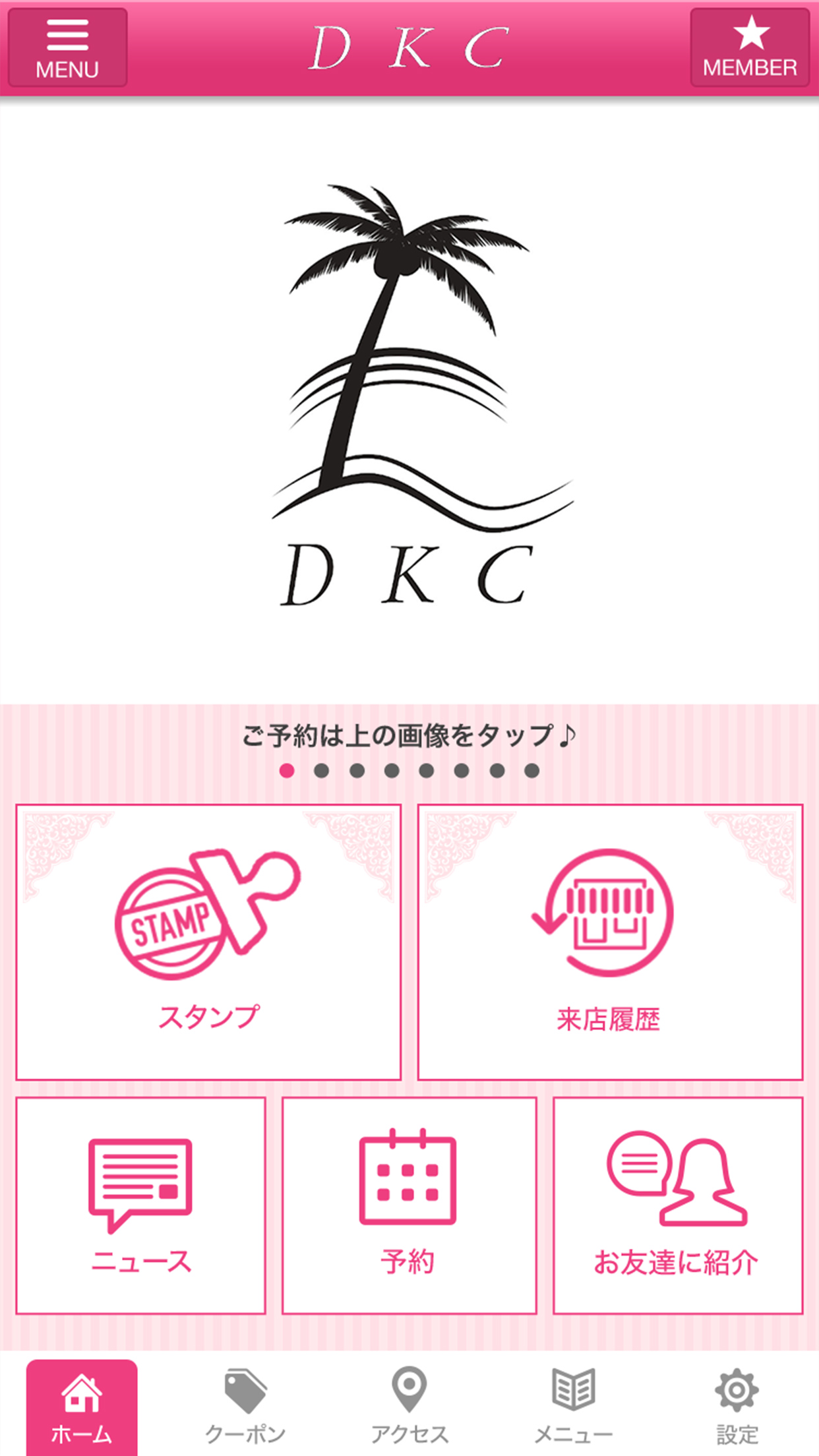819x1456 pixels.
Task: Open the 来店履歴 visit history tile
Action: click(x=610, y=942)
